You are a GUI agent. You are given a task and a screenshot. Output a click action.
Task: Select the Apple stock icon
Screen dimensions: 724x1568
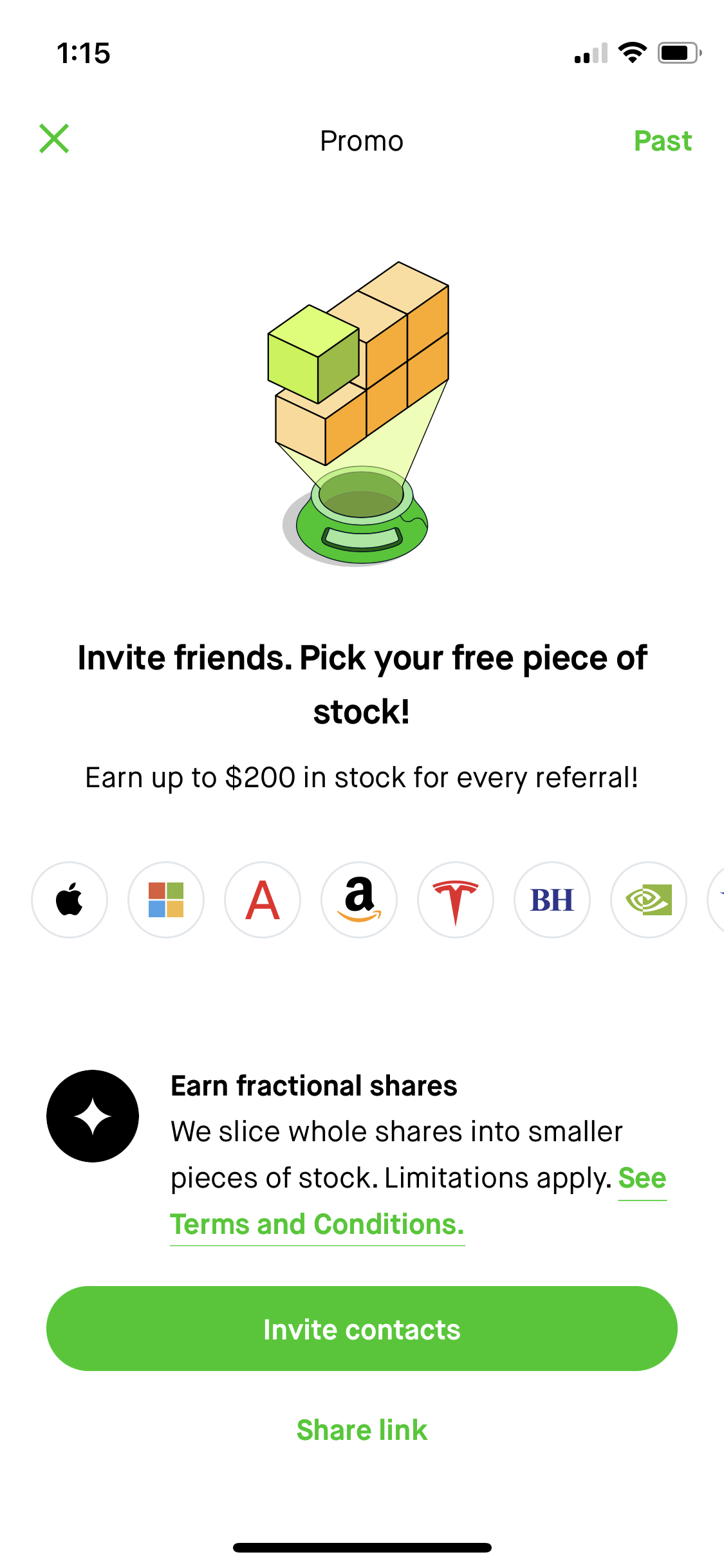click(x=70, y=900)
